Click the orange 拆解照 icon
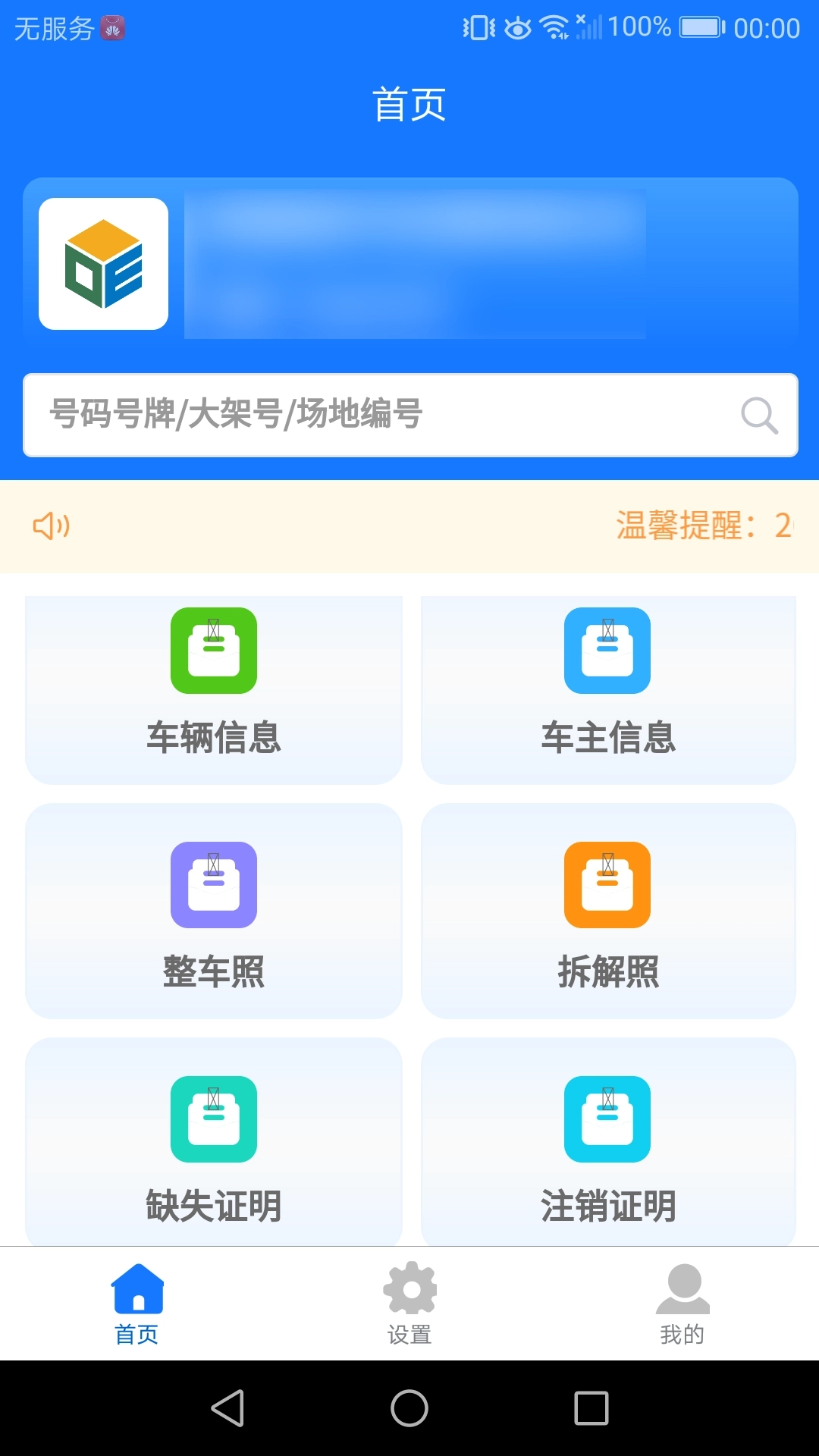This screenshot has width=819, height=1456. pos(607,886)
